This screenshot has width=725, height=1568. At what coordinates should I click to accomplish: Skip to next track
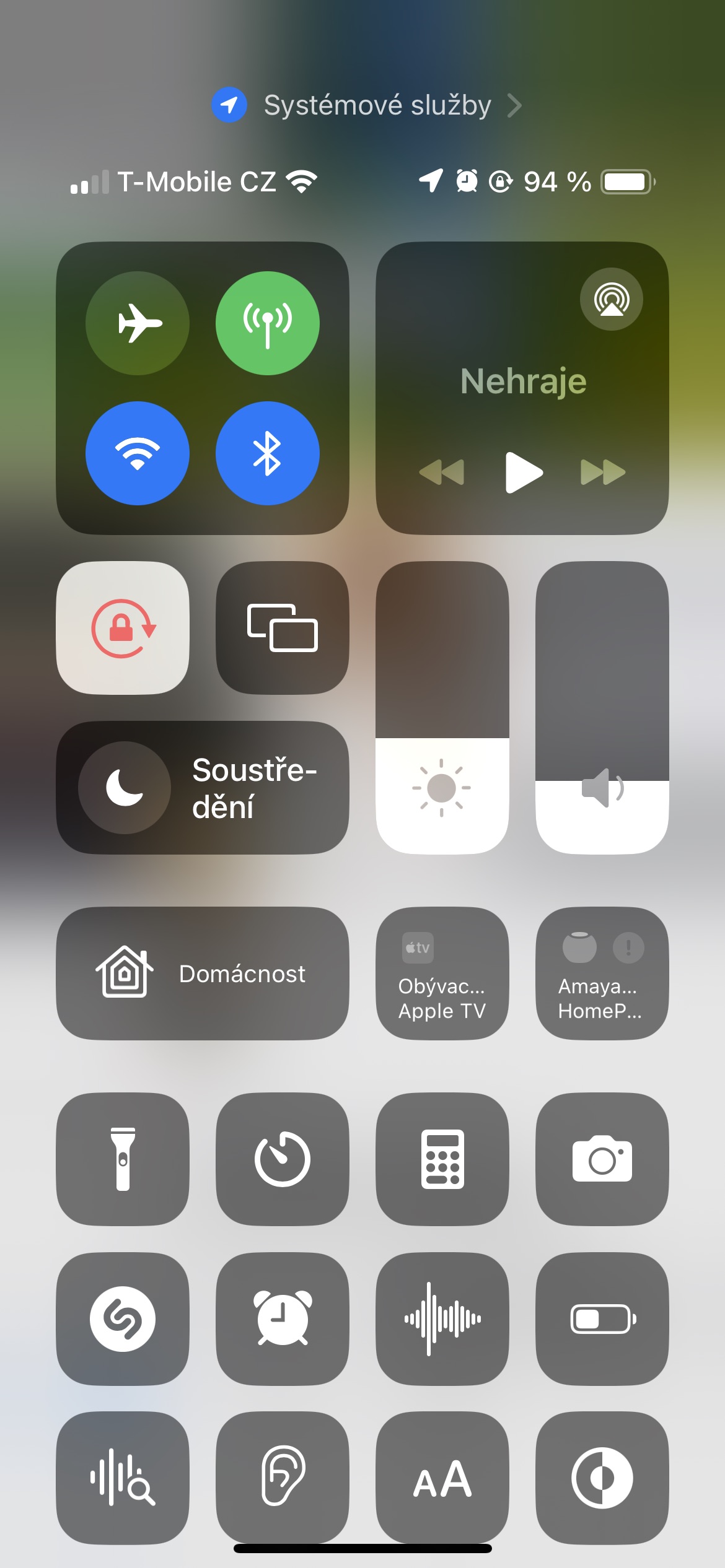[603, 473]
